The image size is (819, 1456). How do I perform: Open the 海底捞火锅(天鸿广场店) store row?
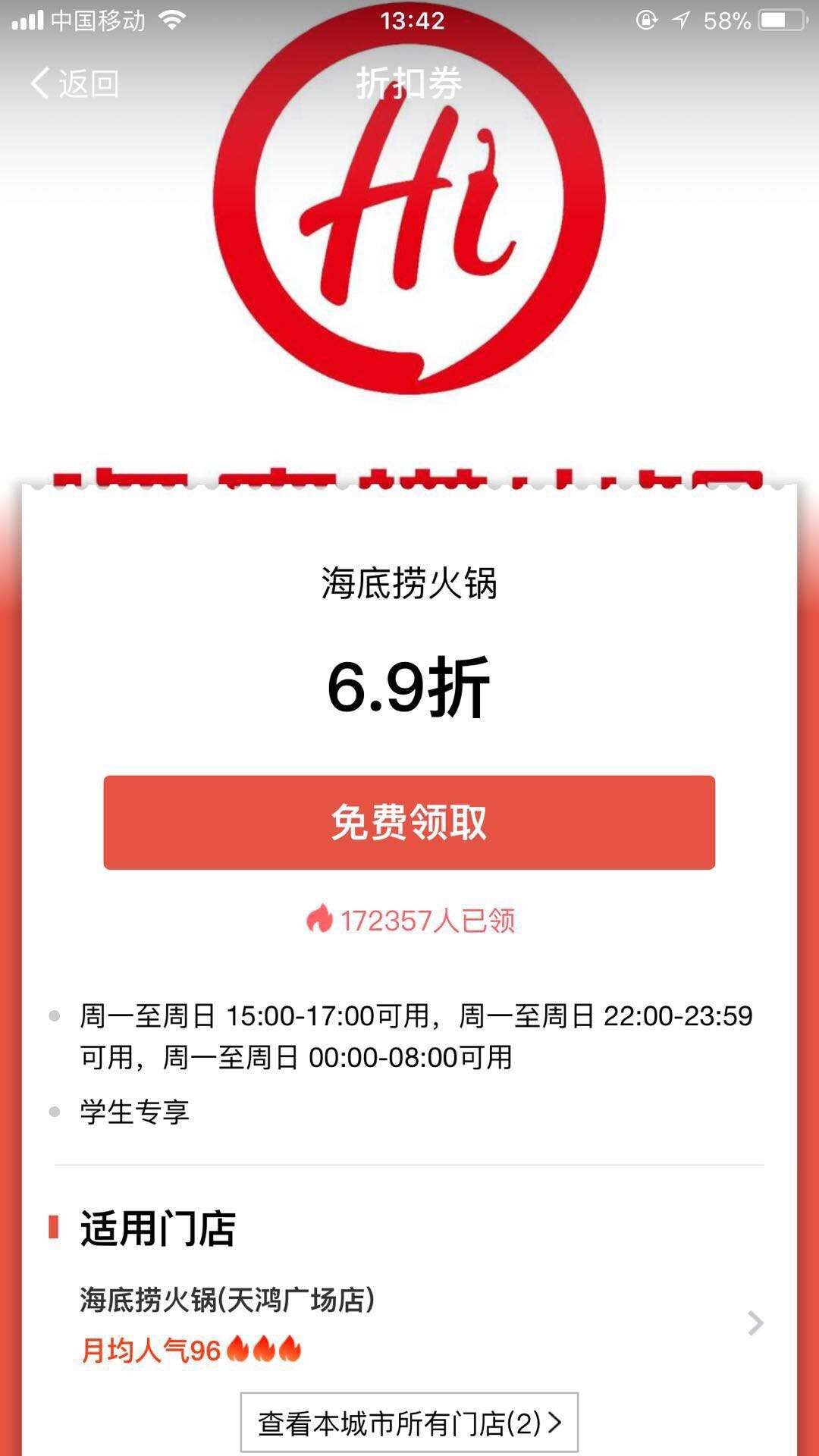409,1323
